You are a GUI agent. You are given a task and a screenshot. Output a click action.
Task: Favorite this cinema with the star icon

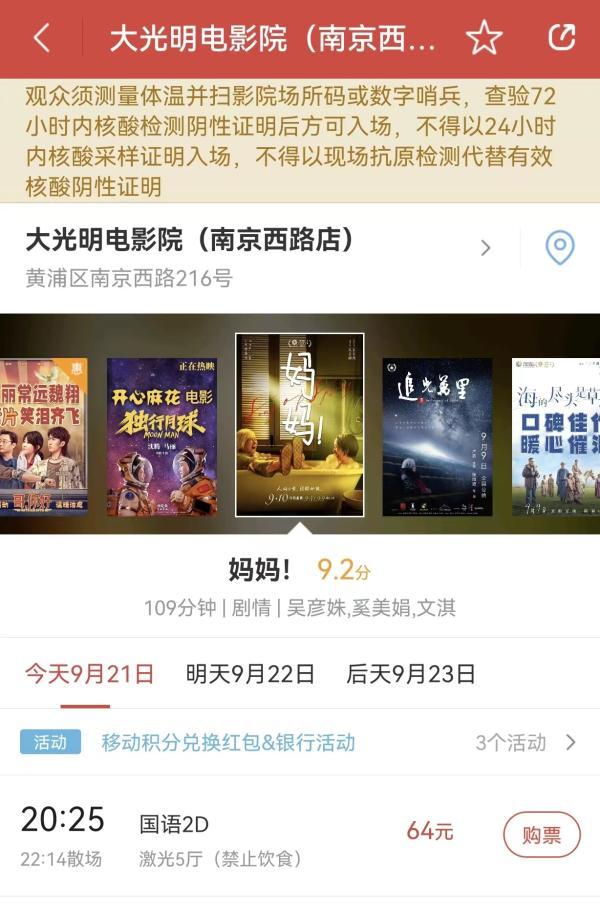pyautogui.click(x=484, y=38)
